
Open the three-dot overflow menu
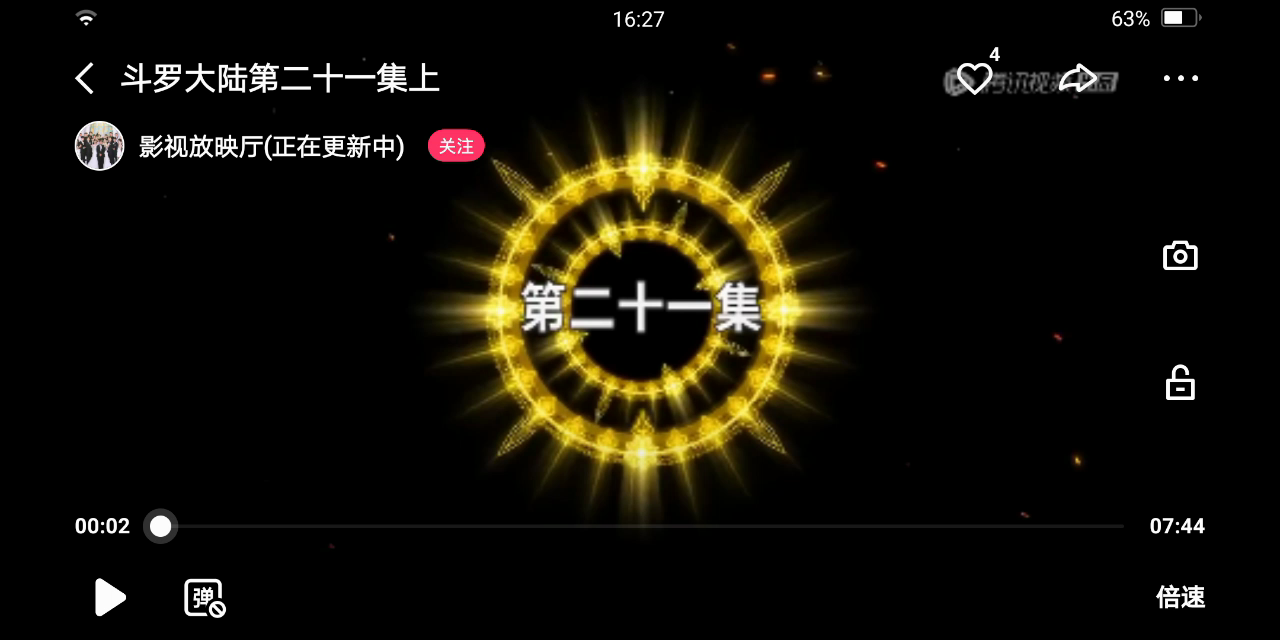click(x=1180, y=78)
